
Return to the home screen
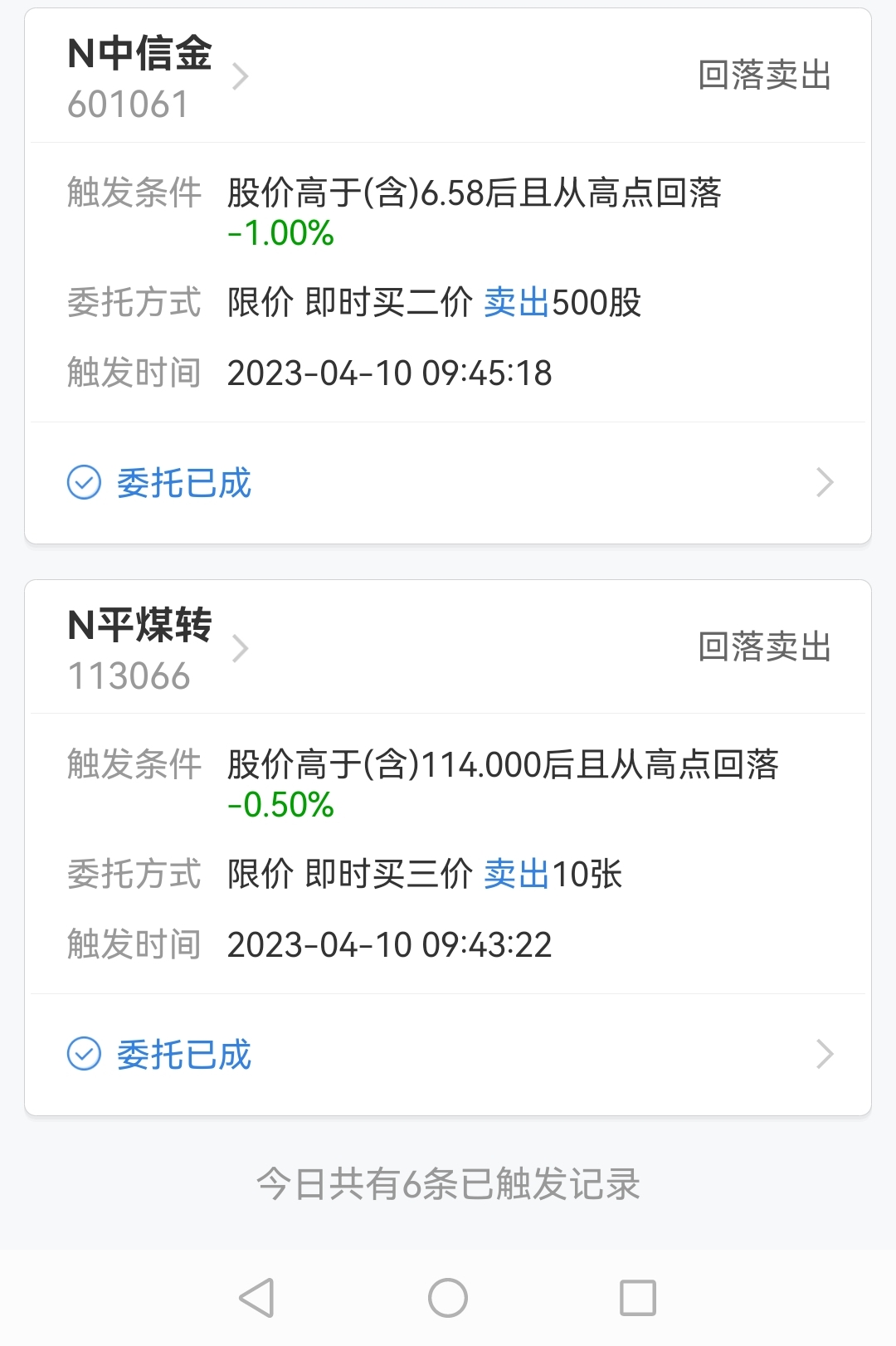[448, 1298]
